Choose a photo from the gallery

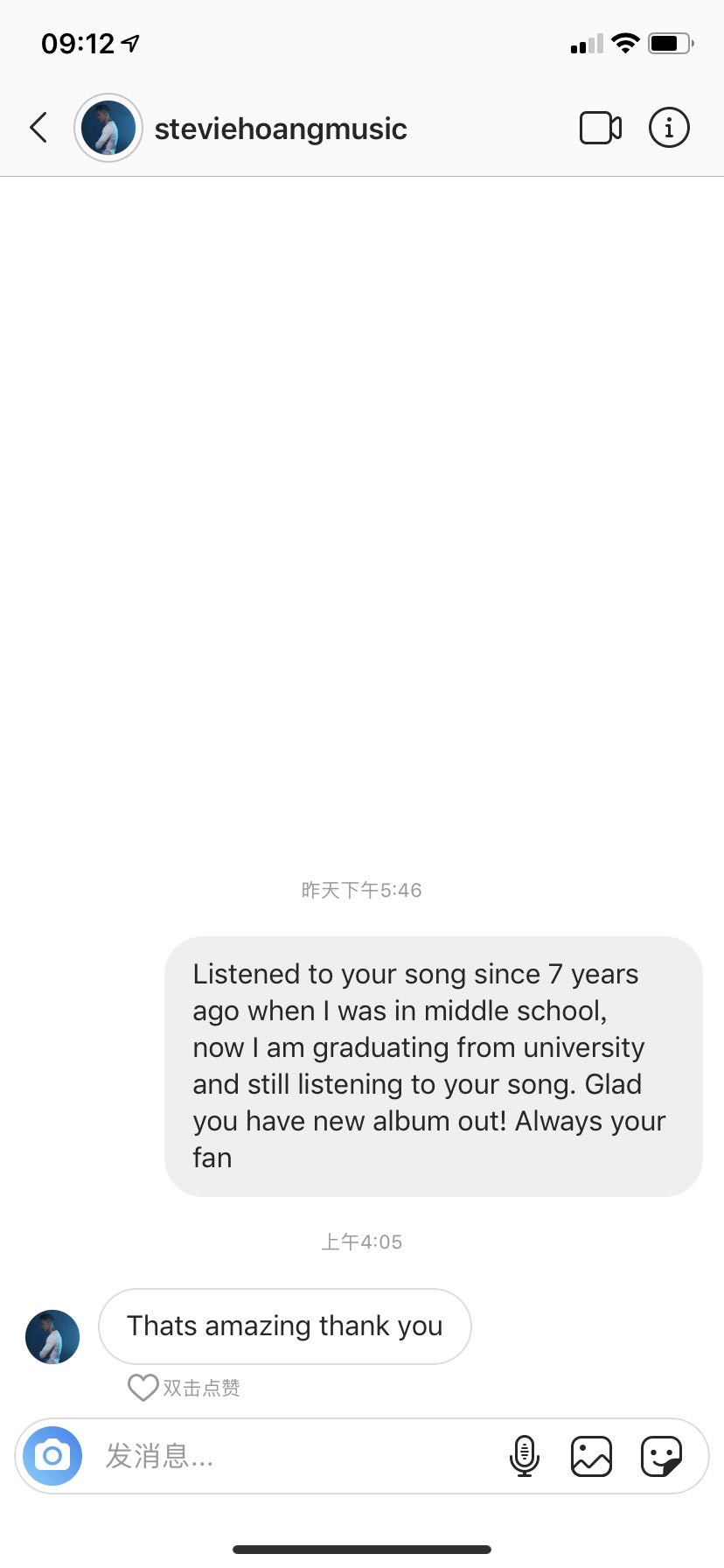coord(591,1456)
